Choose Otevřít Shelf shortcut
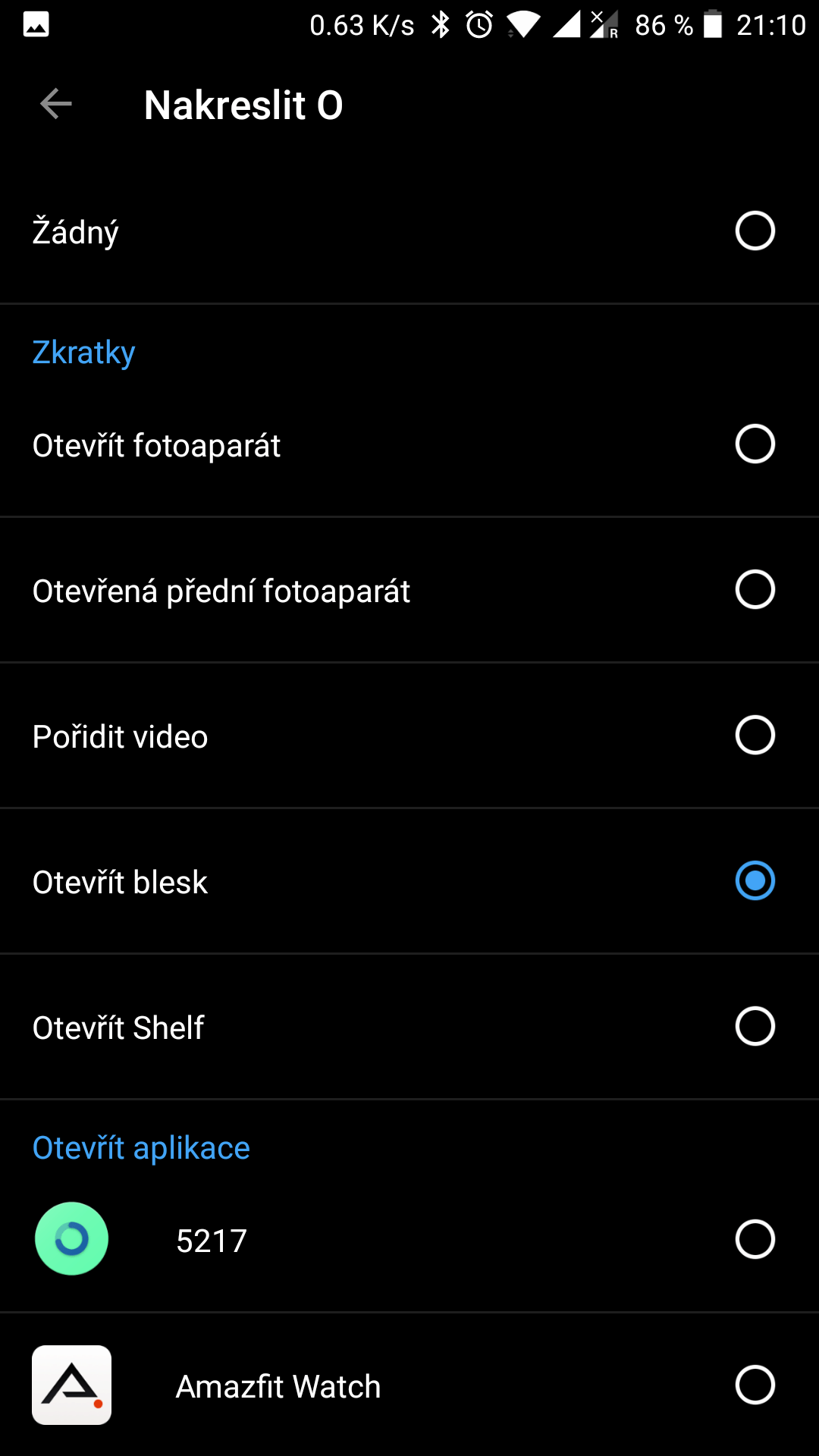The image size is (819, 1456). (x=409, y=1027)
